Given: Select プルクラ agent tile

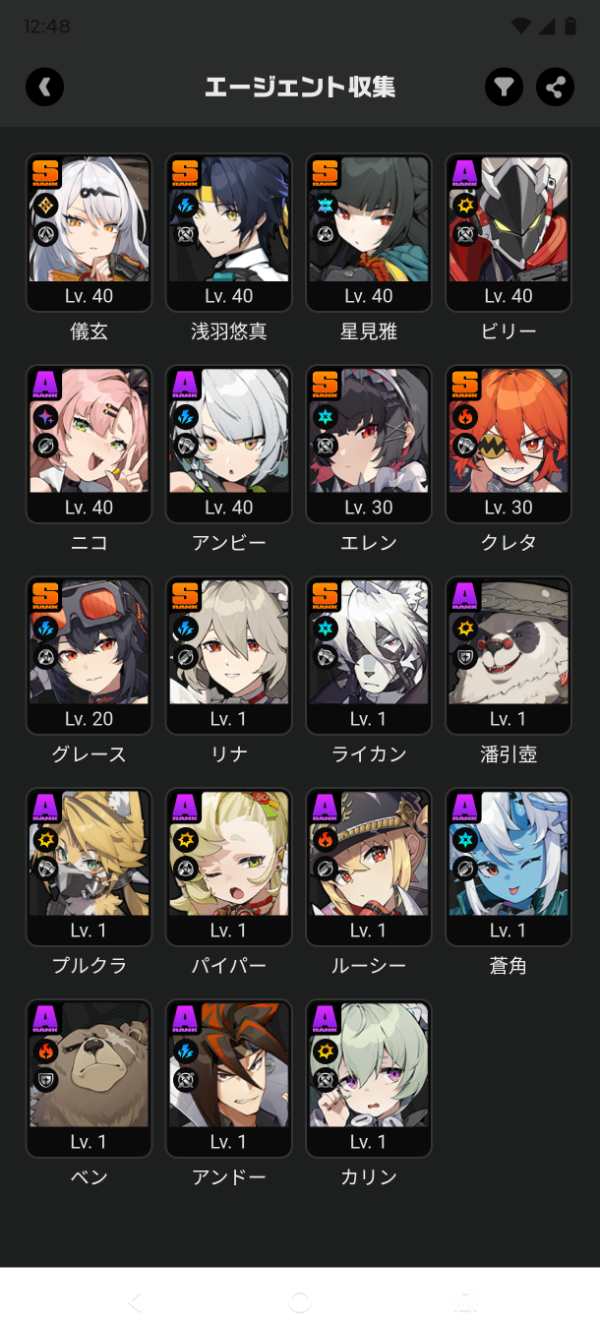Looking at the screenshot, I should pyautogui.click(x=89, y=866).
